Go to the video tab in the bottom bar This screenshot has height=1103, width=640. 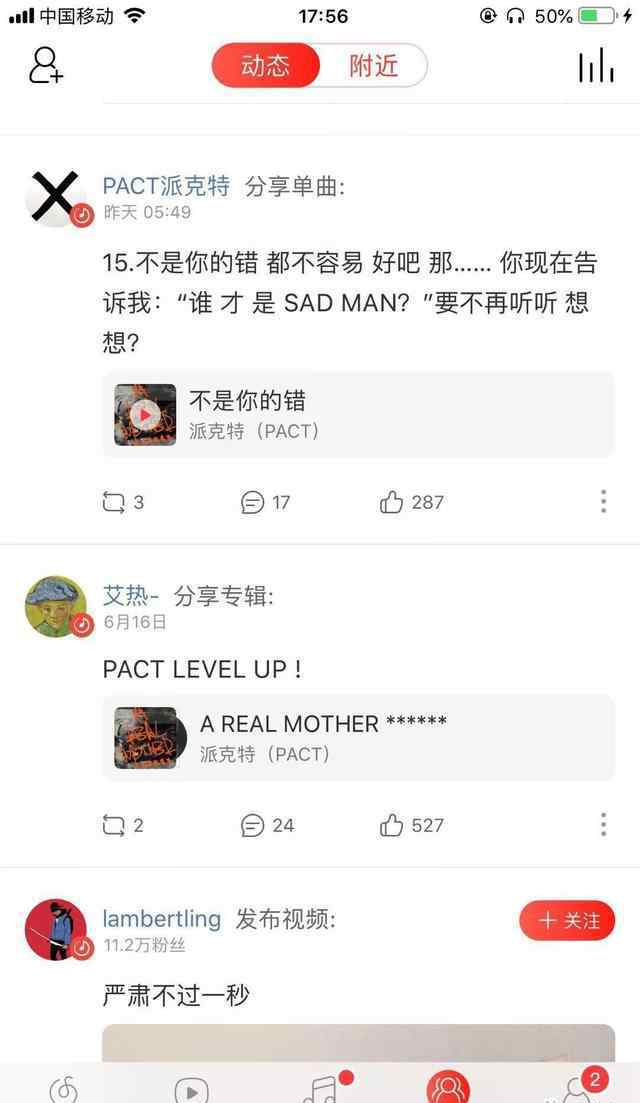pos(191,1089)
